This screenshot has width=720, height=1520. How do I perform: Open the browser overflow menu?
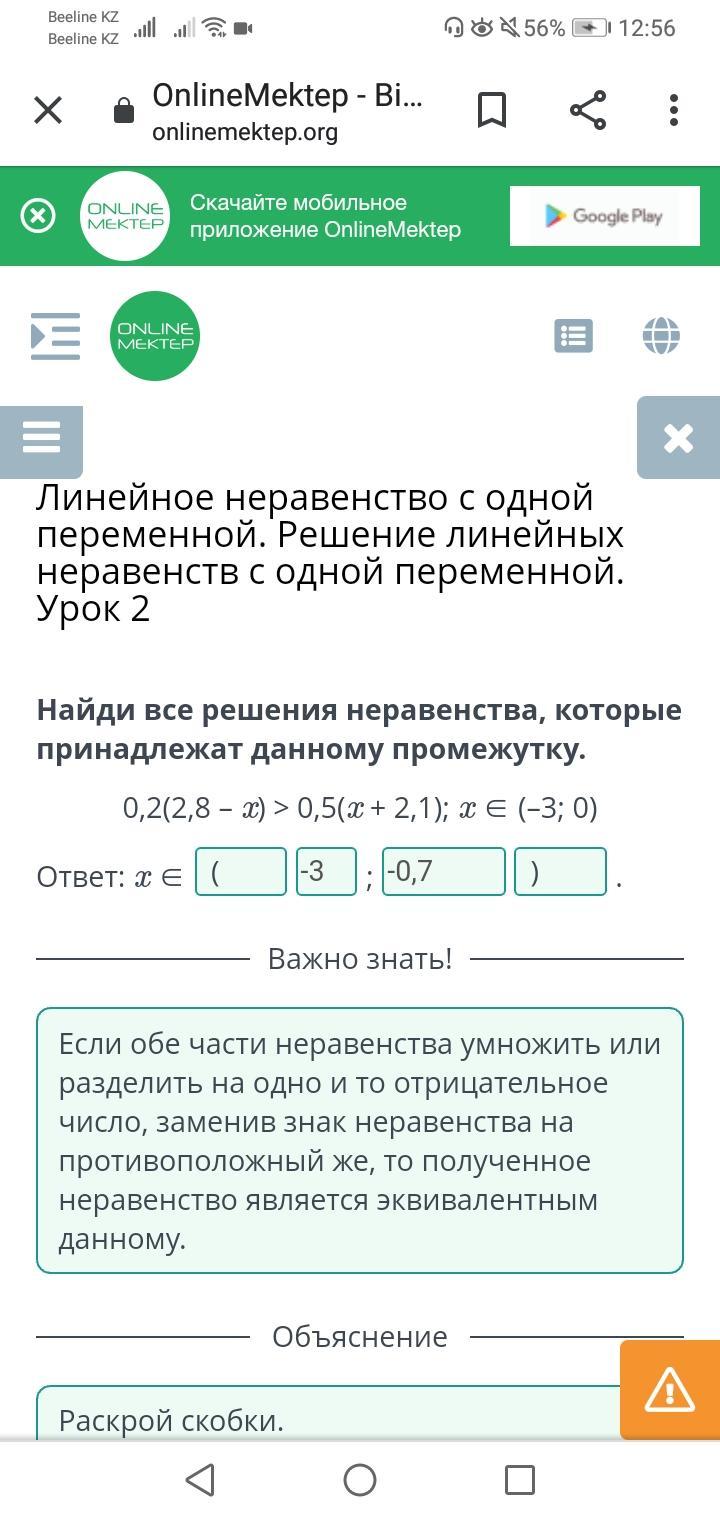click(x=674, y=110)
